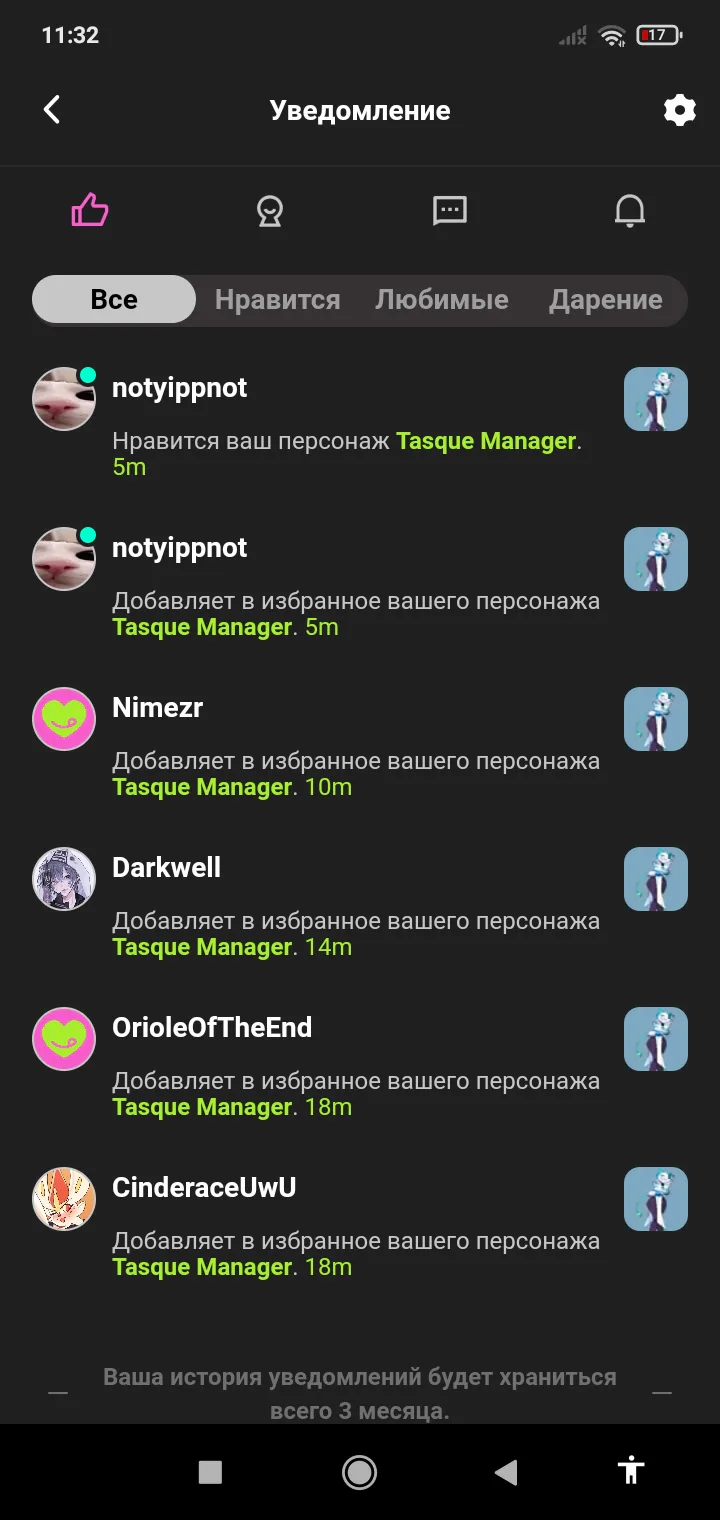This screenshot has height=1520, width=720.
Task: Open CinderaceUwU's profile picture
Action: point(64,1199)
